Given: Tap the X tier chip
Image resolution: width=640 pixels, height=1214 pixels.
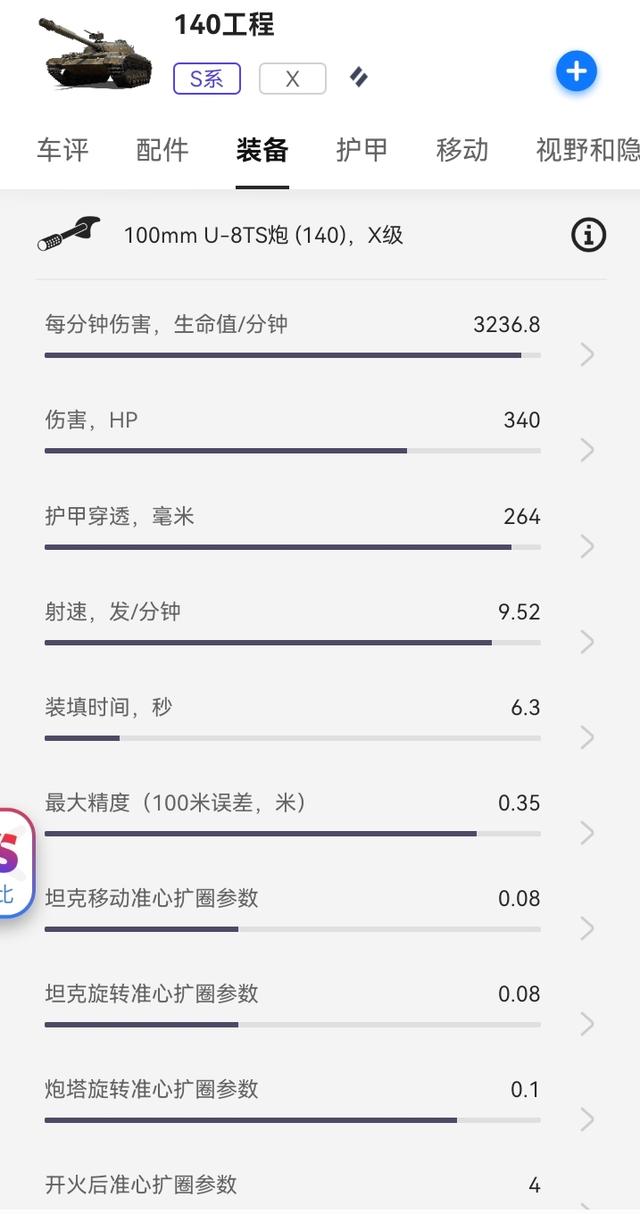Looking at the screenshot, I should pos(292,79).
